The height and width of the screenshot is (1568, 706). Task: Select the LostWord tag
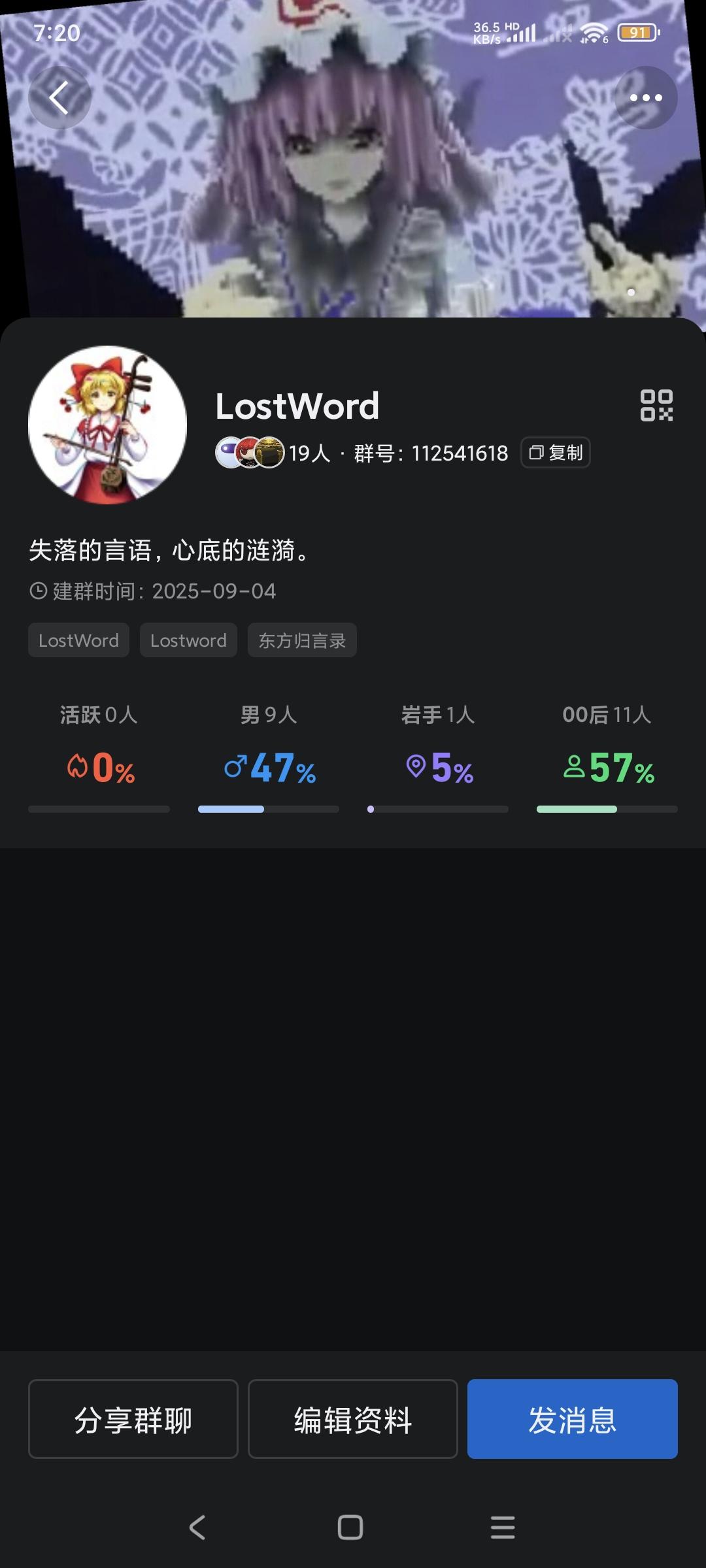[78, 640]
